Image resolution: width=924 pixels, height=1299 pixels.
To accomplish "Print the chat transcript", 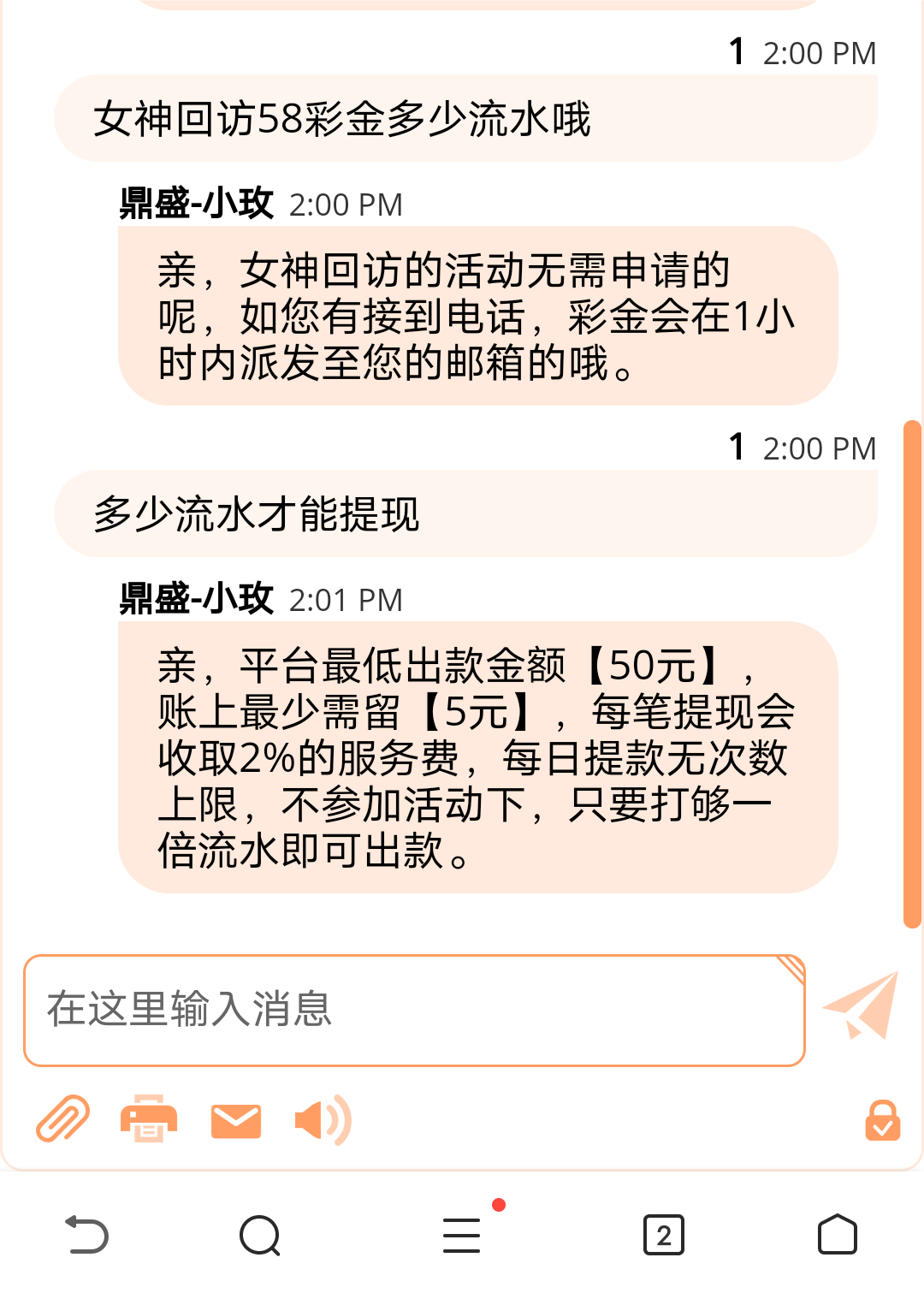I will pyautogui.click(x=149, y=1119).
